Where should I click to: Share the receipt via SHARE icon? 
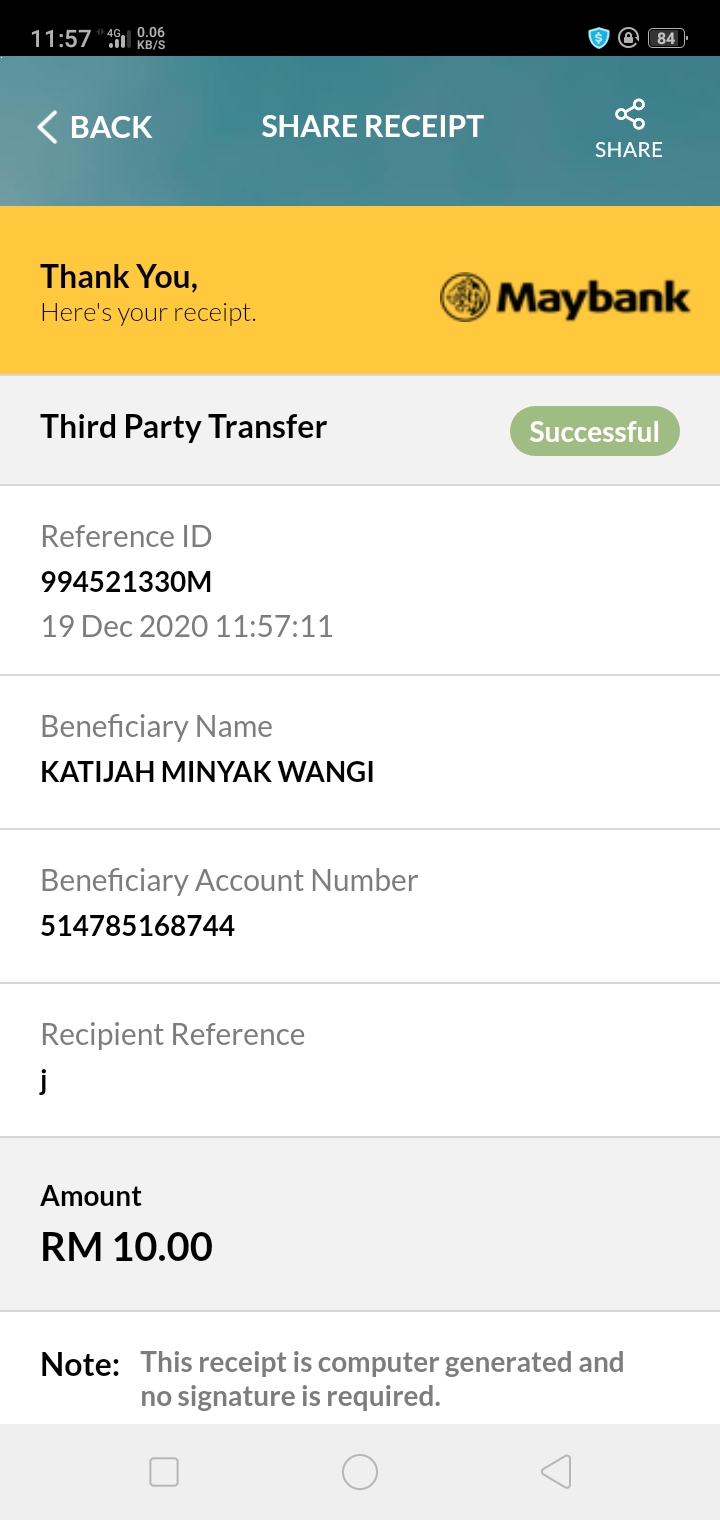[629, 129]
